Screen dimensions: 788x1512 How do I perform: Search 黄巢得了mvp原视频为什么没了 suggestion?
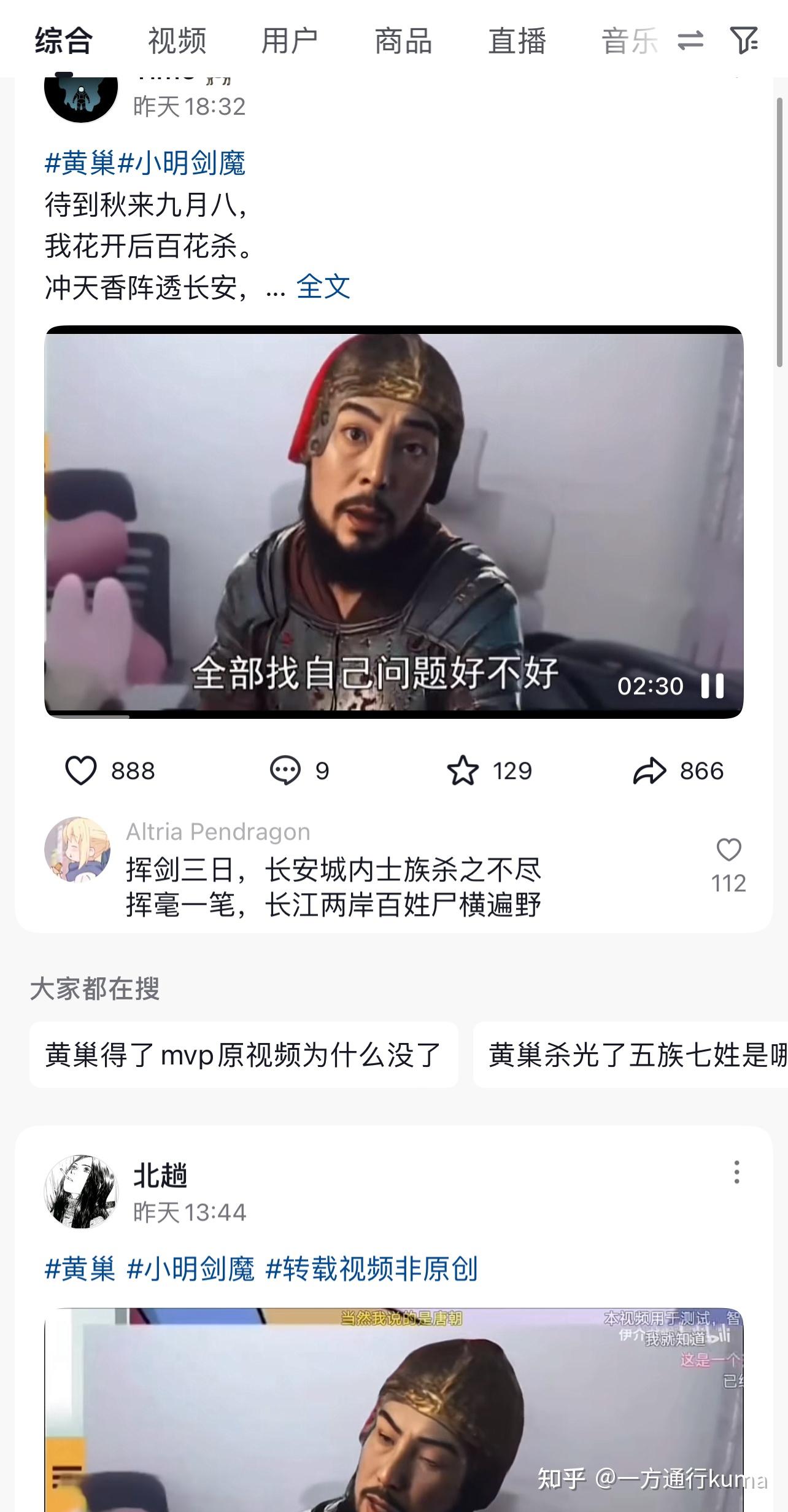244,1055
